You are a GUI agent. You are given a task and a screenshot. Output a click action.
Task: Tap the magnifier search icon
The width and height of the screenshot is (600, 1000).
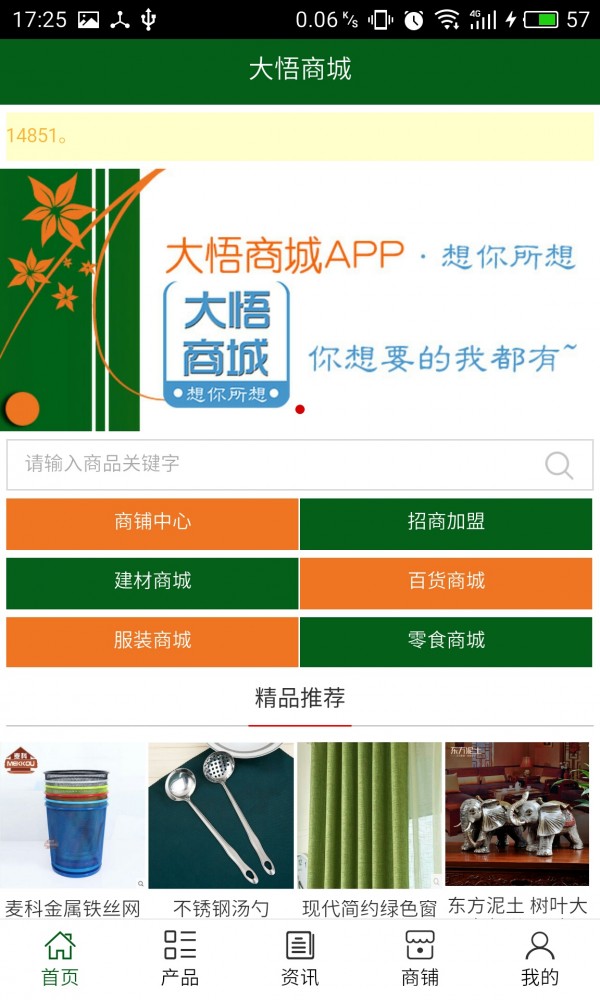pos(559,465)
